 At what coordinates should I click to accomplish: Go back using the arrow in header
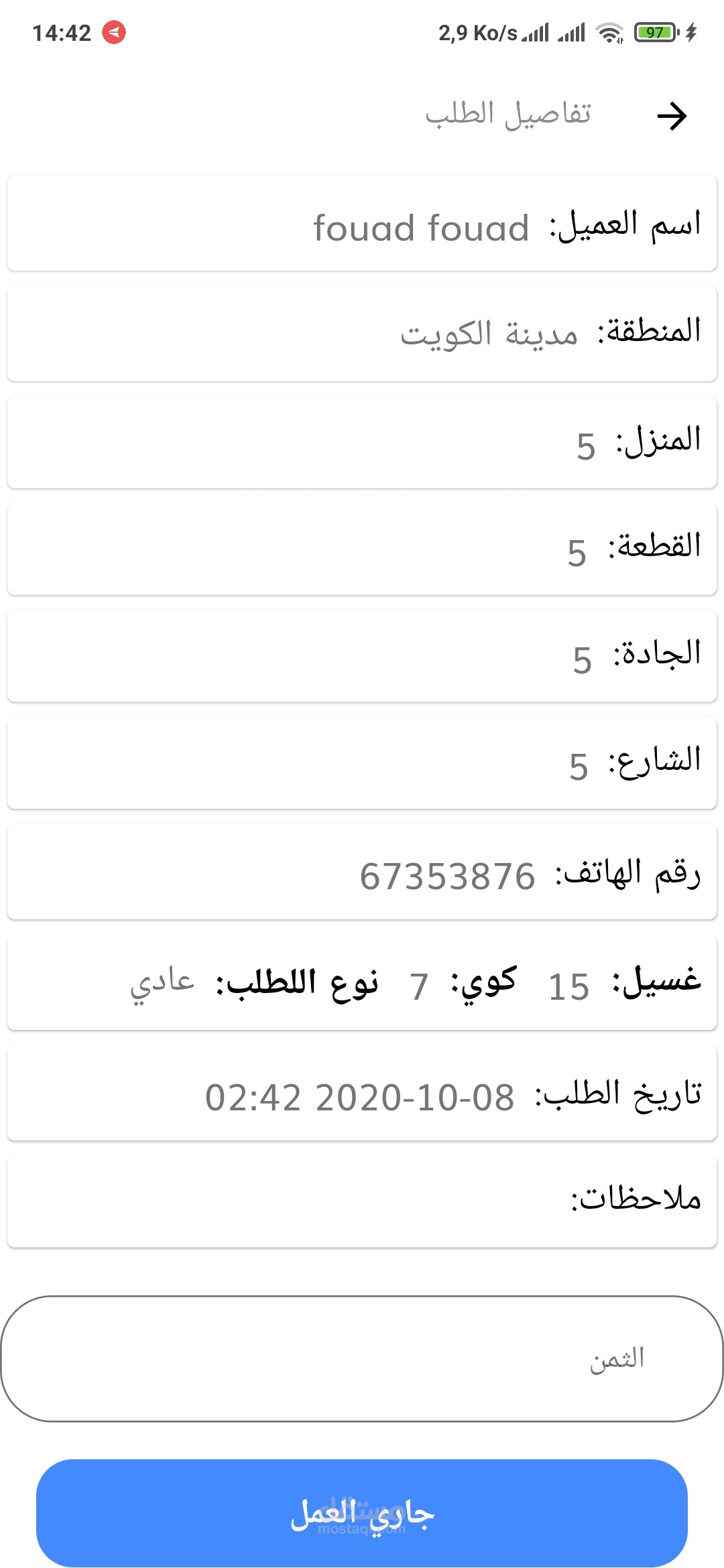672,116
